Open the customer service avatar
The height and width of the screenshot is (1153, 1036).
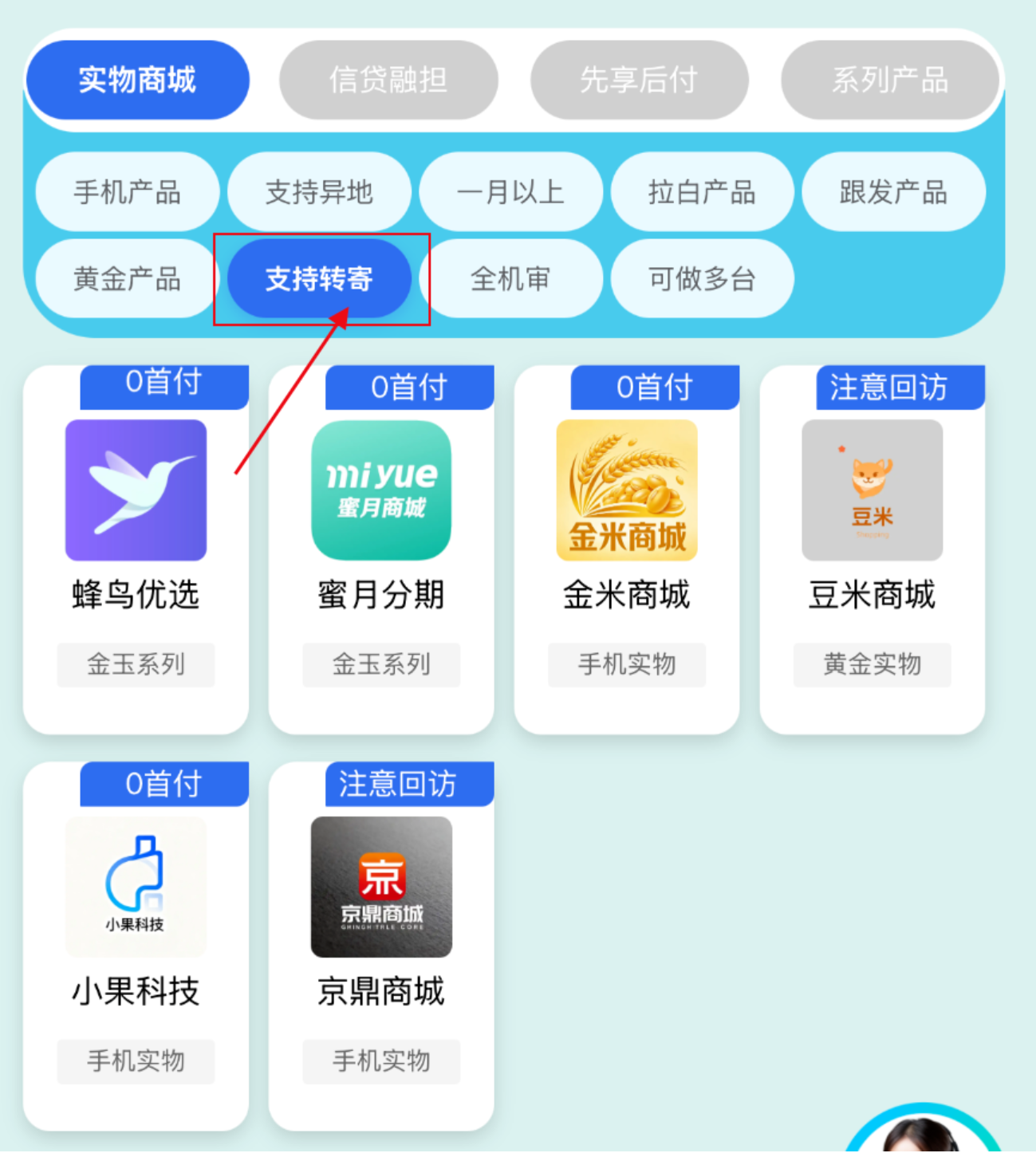click(924, 1132)
